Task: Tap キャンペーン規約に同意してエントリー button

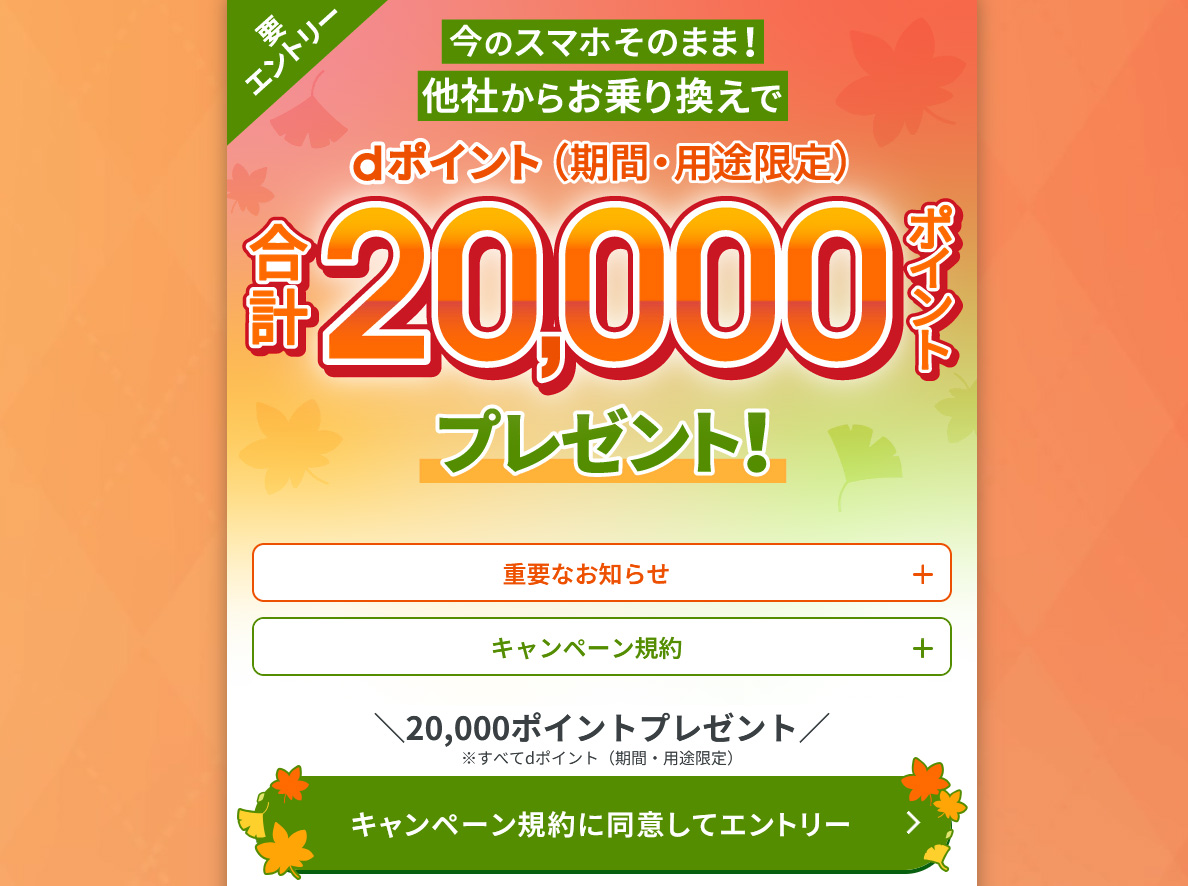Action: tap(601, 823)
